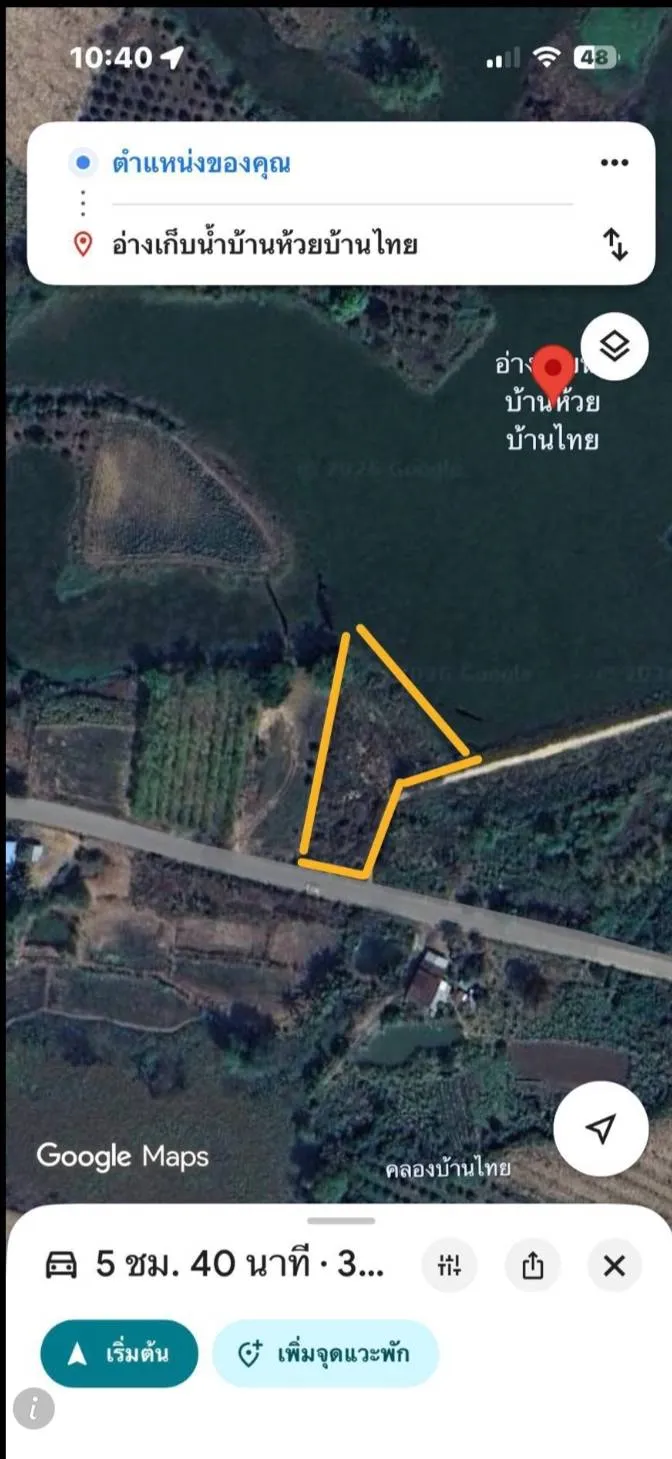This screenshot has height=1459, width=672.
Task: Share these directions
Action: tap(532, 1266)
